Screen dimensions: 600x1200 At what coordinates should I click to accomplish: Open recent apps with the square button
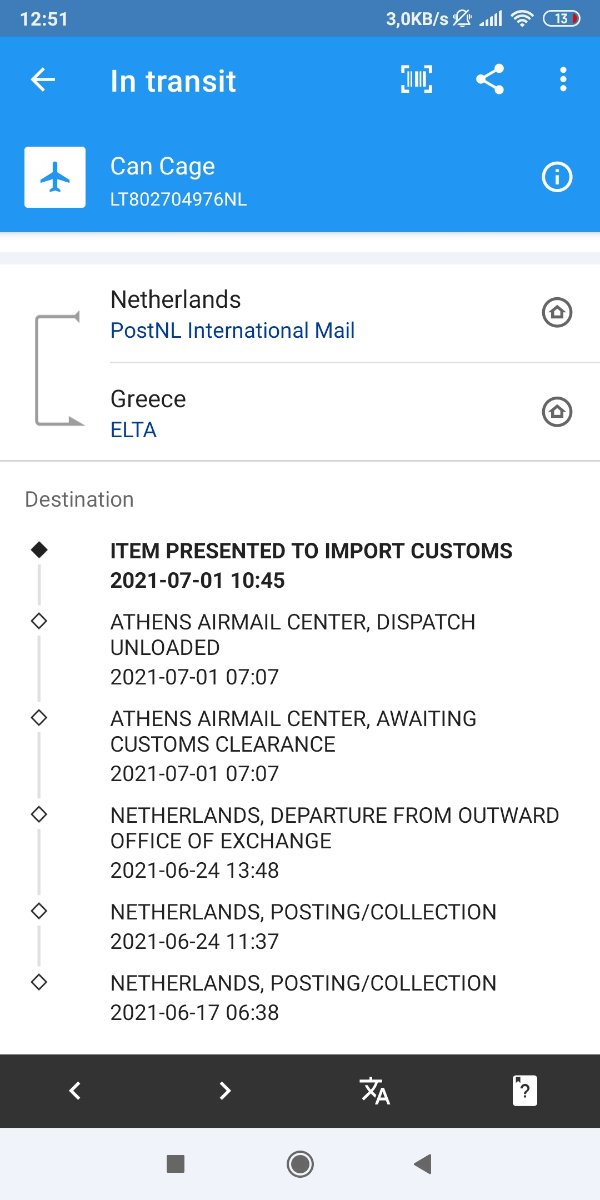point(176,1163)
